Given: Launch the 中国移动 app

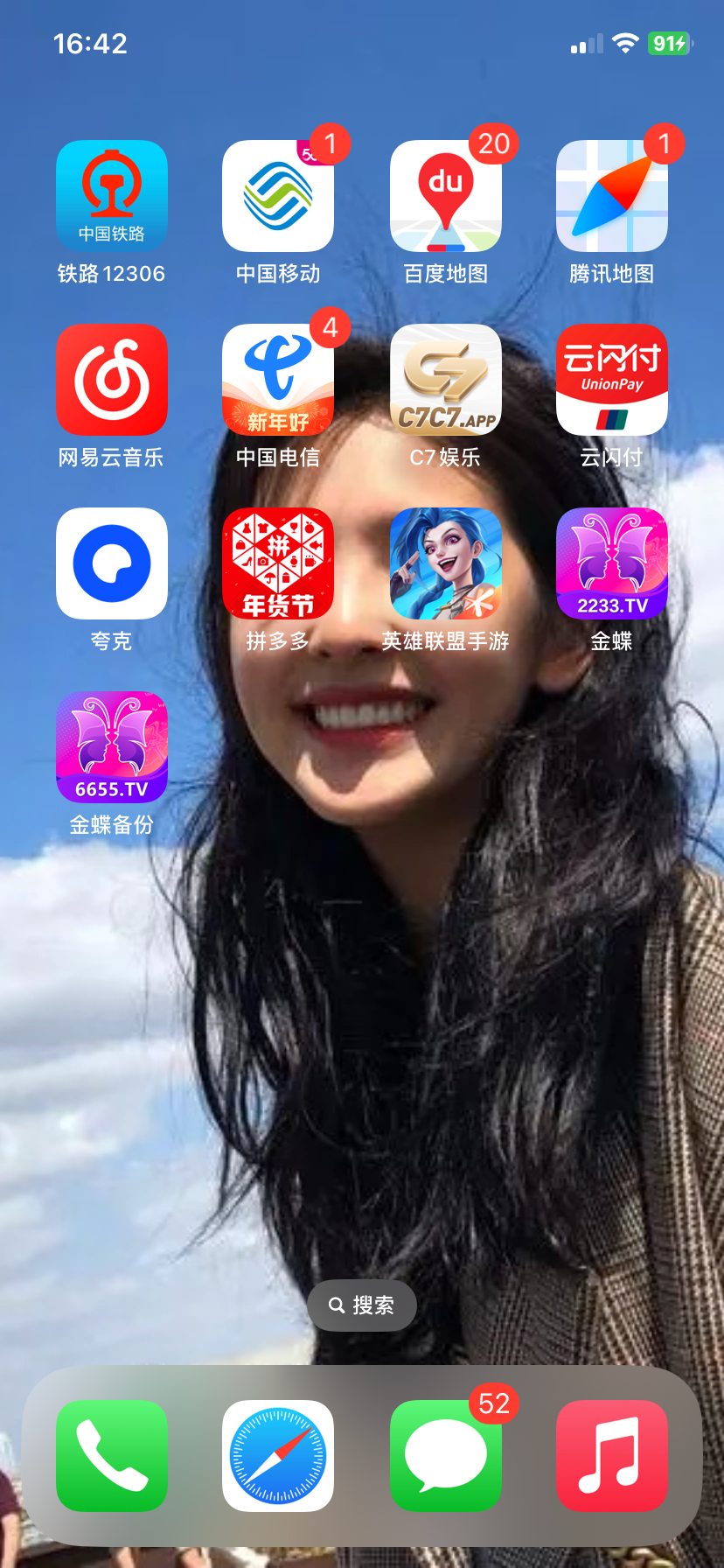Looking at the screenshot, I should tap(278, 196).
